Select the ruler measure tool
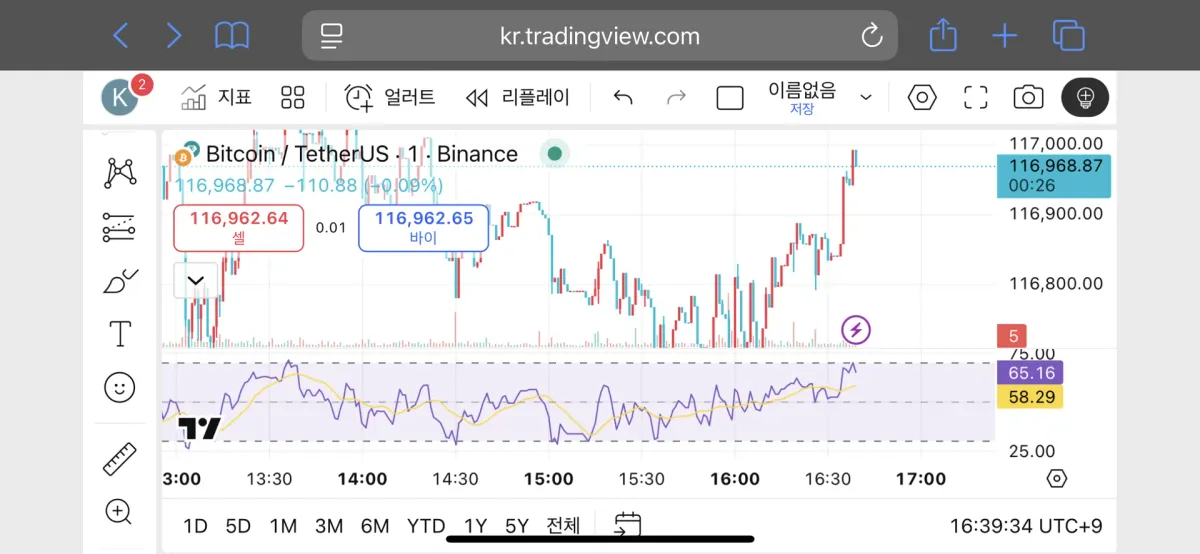Screen dimensions: 1200x554 point(120,459)
